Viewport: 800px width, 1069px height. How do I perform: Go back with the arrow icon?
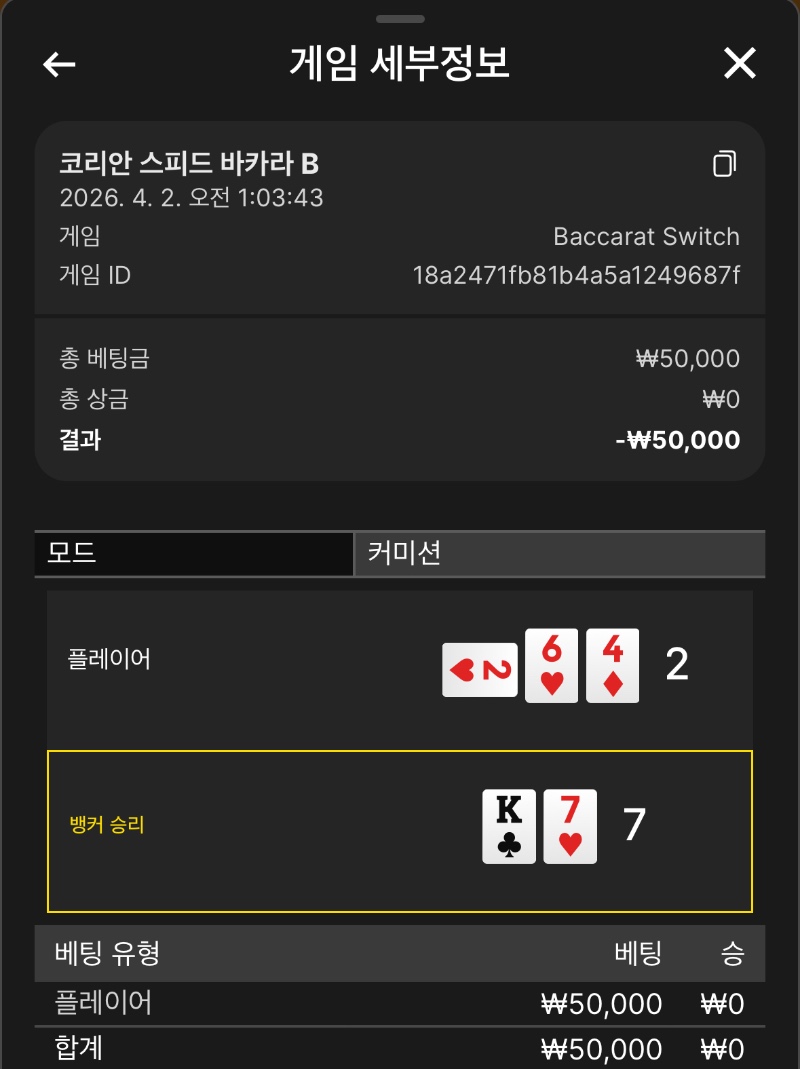coord(59,65)
